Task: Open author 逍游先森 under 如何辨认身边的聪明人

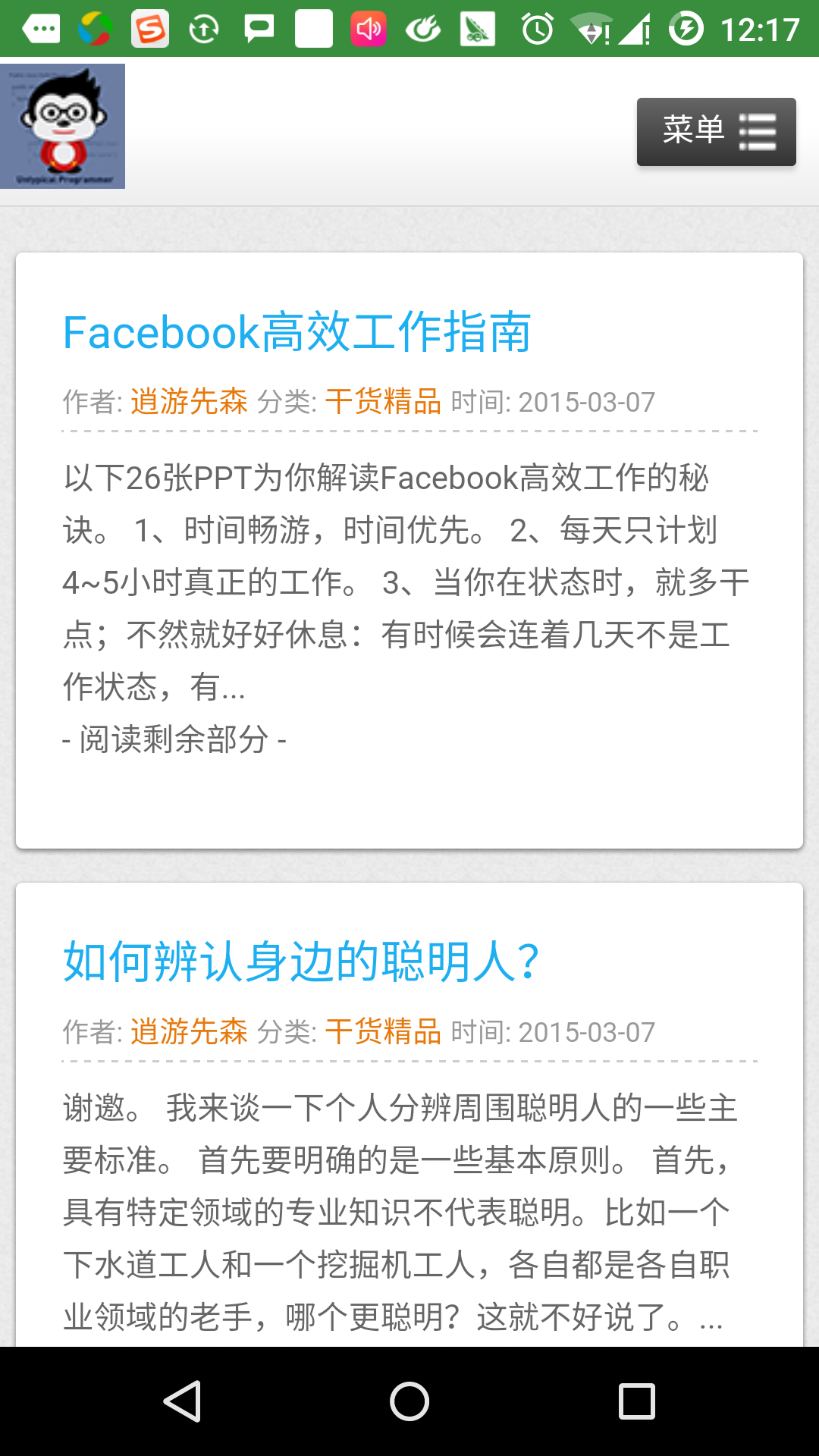Action: (x=189, y=1031)
